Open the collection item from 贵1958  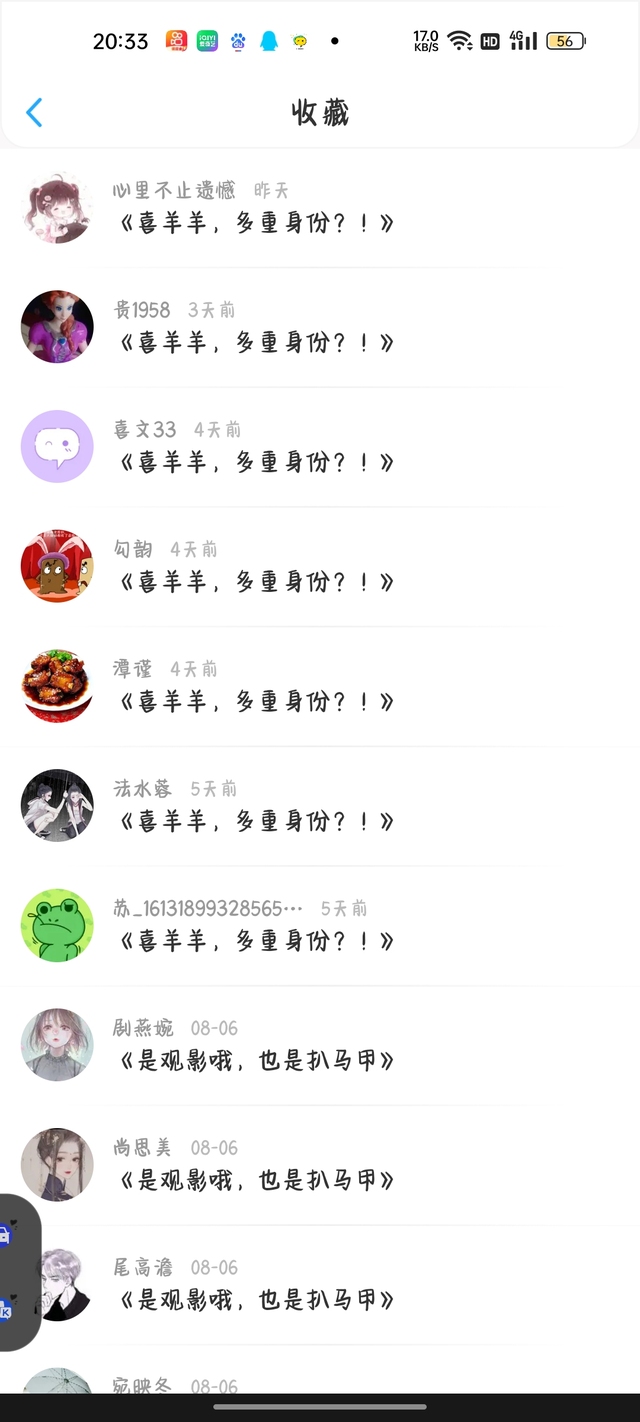256,342
